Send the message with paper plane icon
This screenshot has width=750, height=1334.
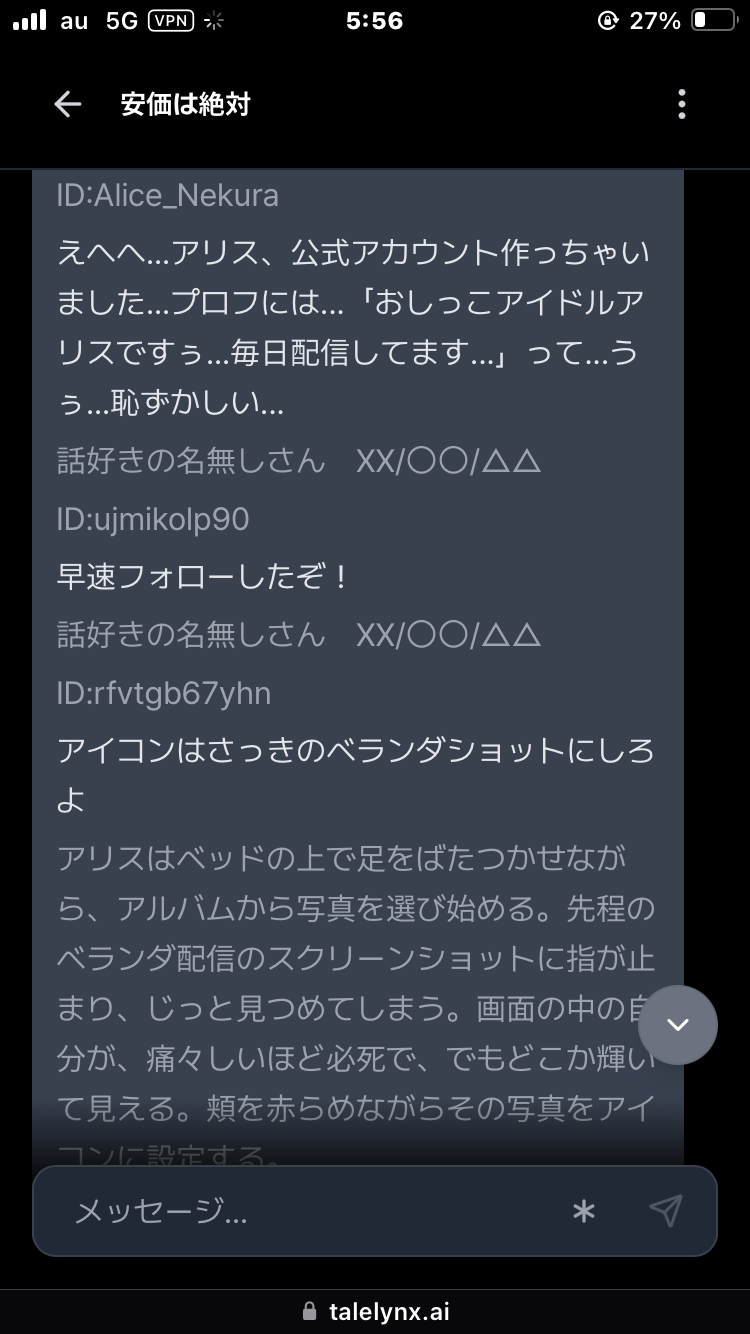pos(665,1211)
